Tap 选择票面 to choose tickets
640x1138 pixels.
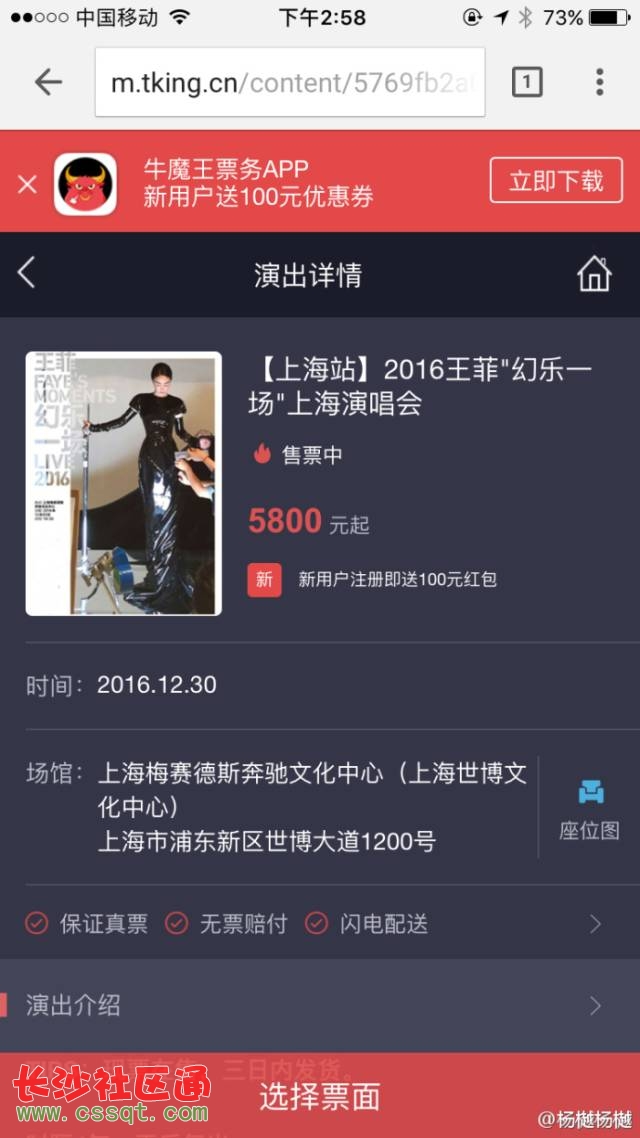pos(320,1096)
